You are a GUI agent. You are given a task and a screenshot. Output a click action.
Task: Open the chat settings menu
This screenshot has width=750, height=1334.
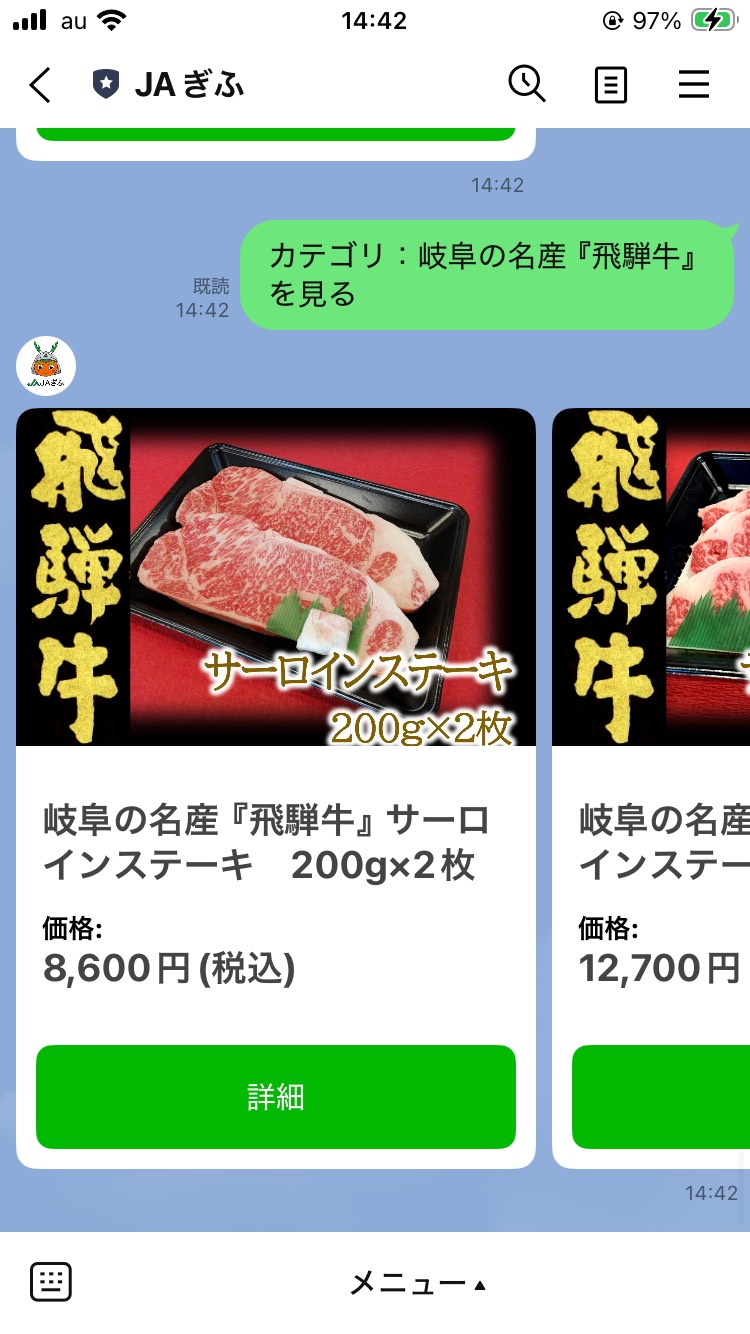(694, 85)
